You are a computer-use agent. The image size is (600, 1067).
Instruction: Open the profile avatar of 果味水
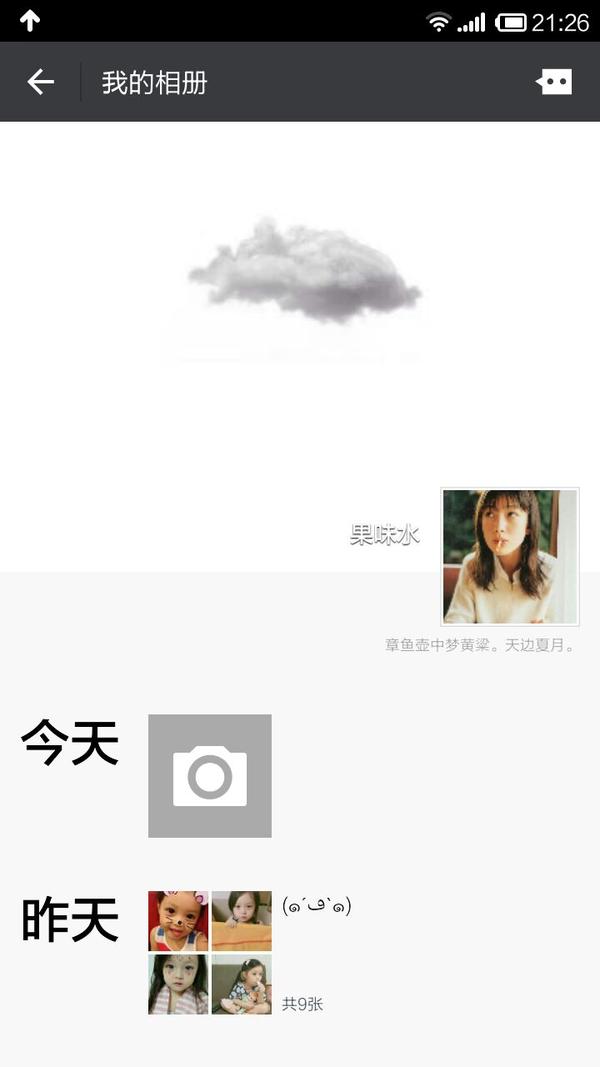coord(510,556)
